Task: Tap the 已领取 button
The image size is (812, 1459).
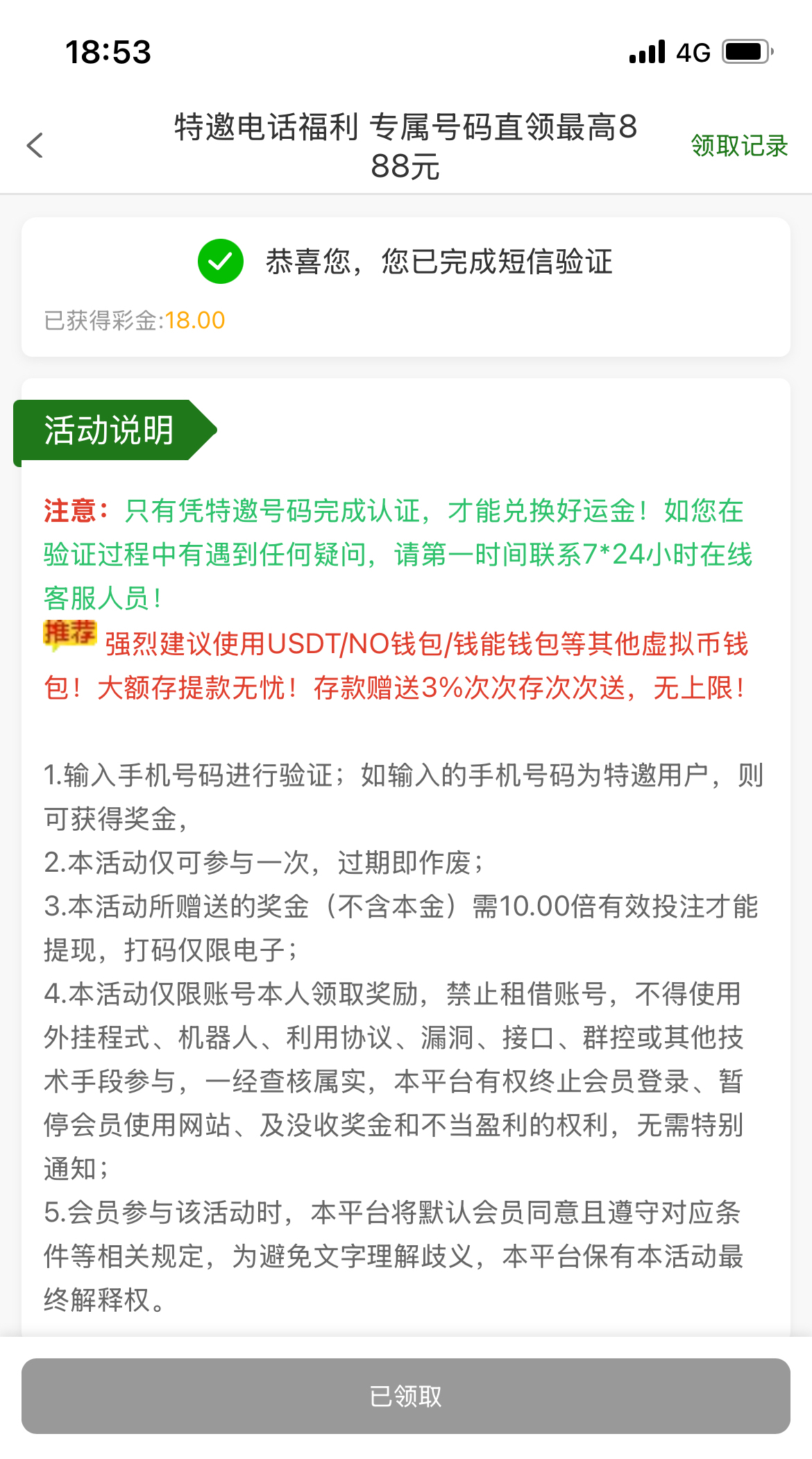Action: point(406,1396)
